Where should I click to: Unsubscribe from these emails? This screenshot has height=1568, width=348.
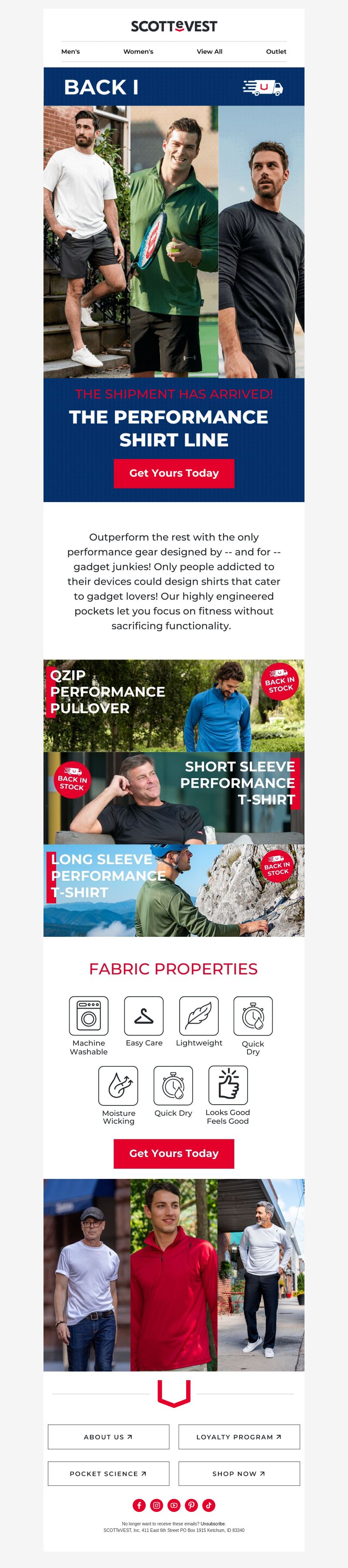(213, 1524)
